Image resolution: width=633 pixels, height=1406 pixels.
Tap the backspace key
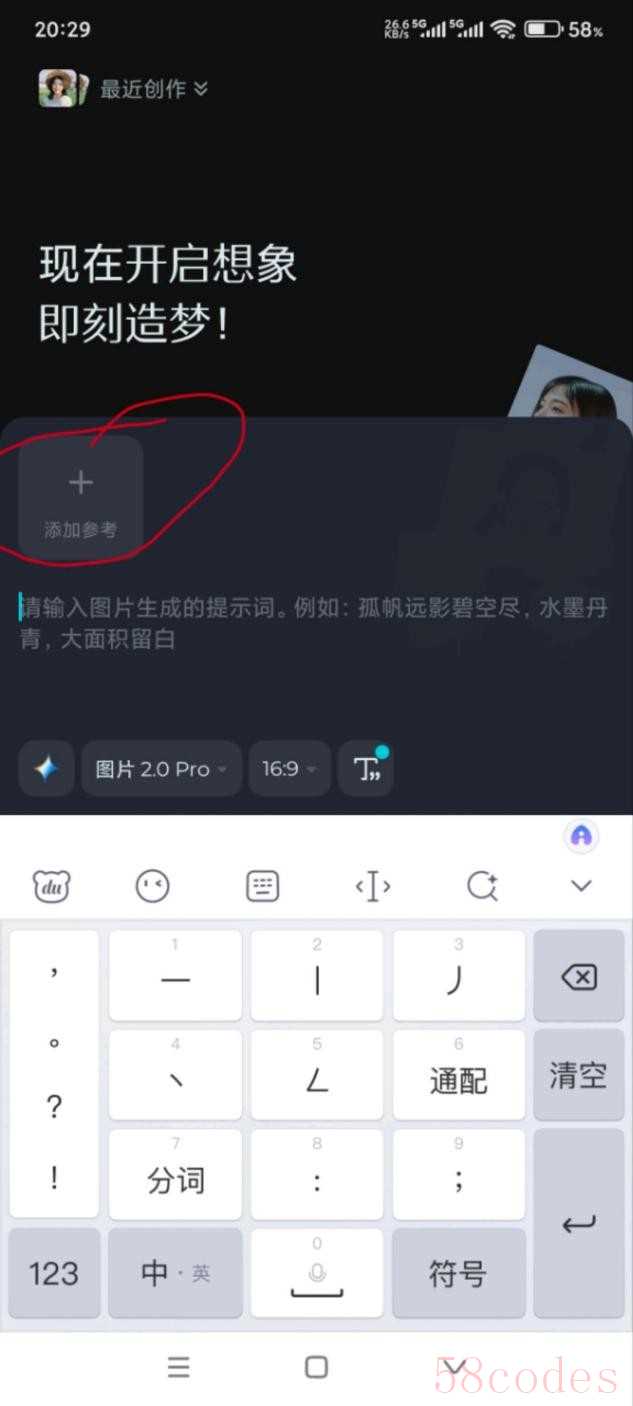[x=579, y=977]
